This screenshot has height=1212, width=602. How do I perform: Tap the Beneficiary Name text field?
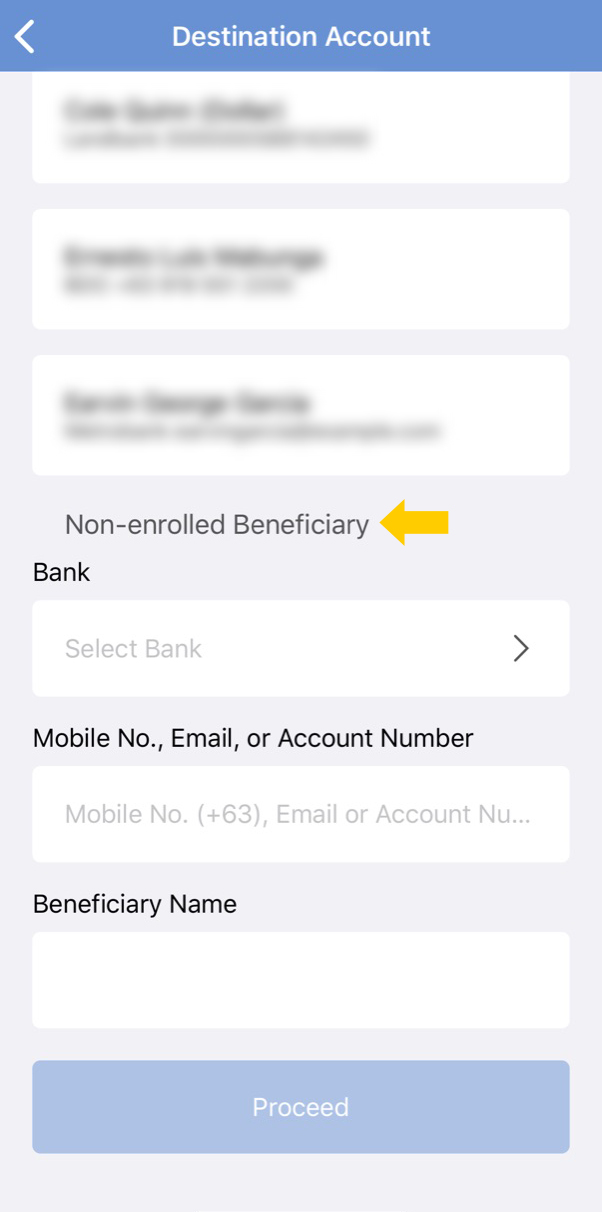coord(301,980)
